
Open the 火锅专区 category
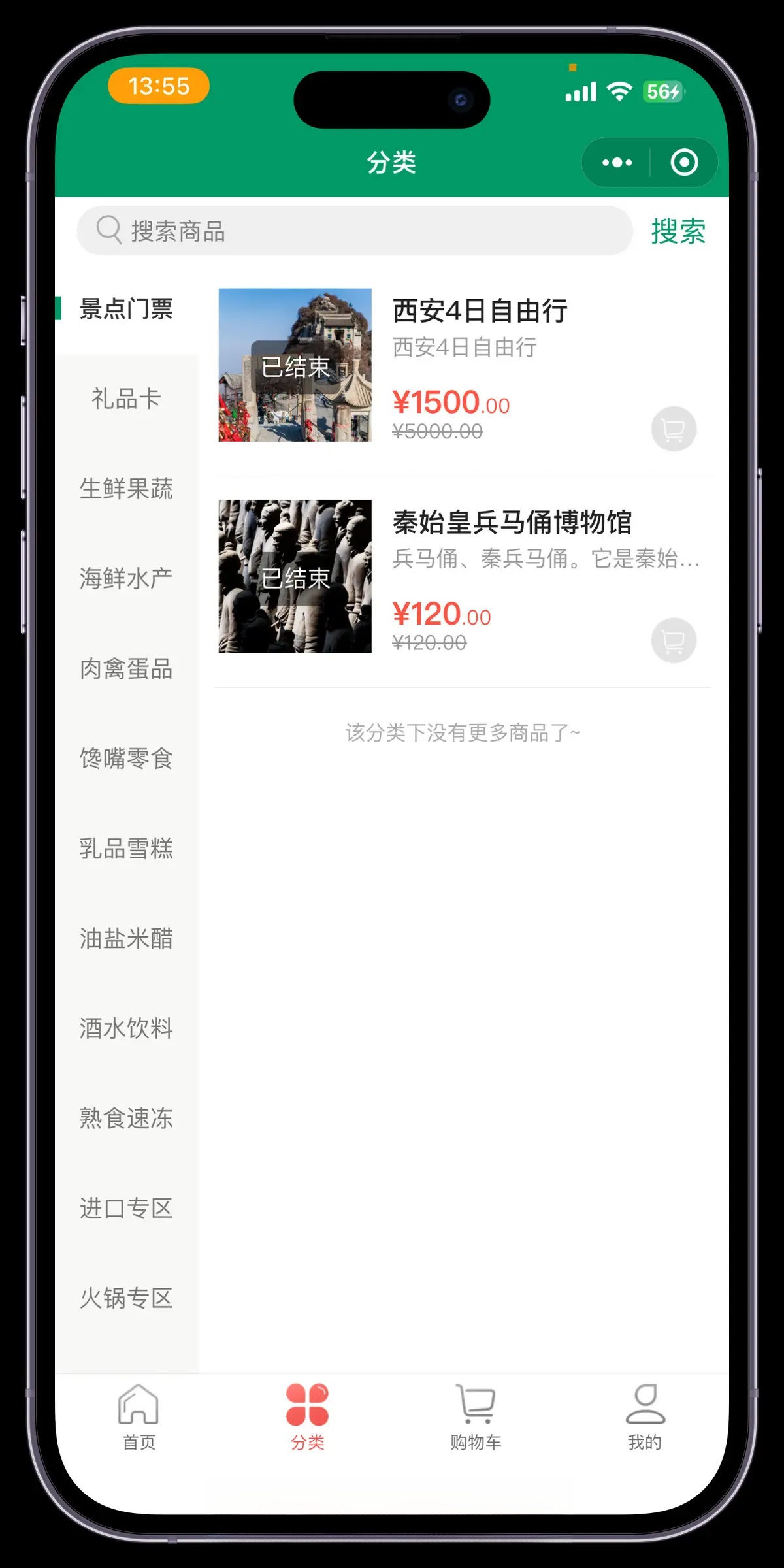pos(126,1298)
